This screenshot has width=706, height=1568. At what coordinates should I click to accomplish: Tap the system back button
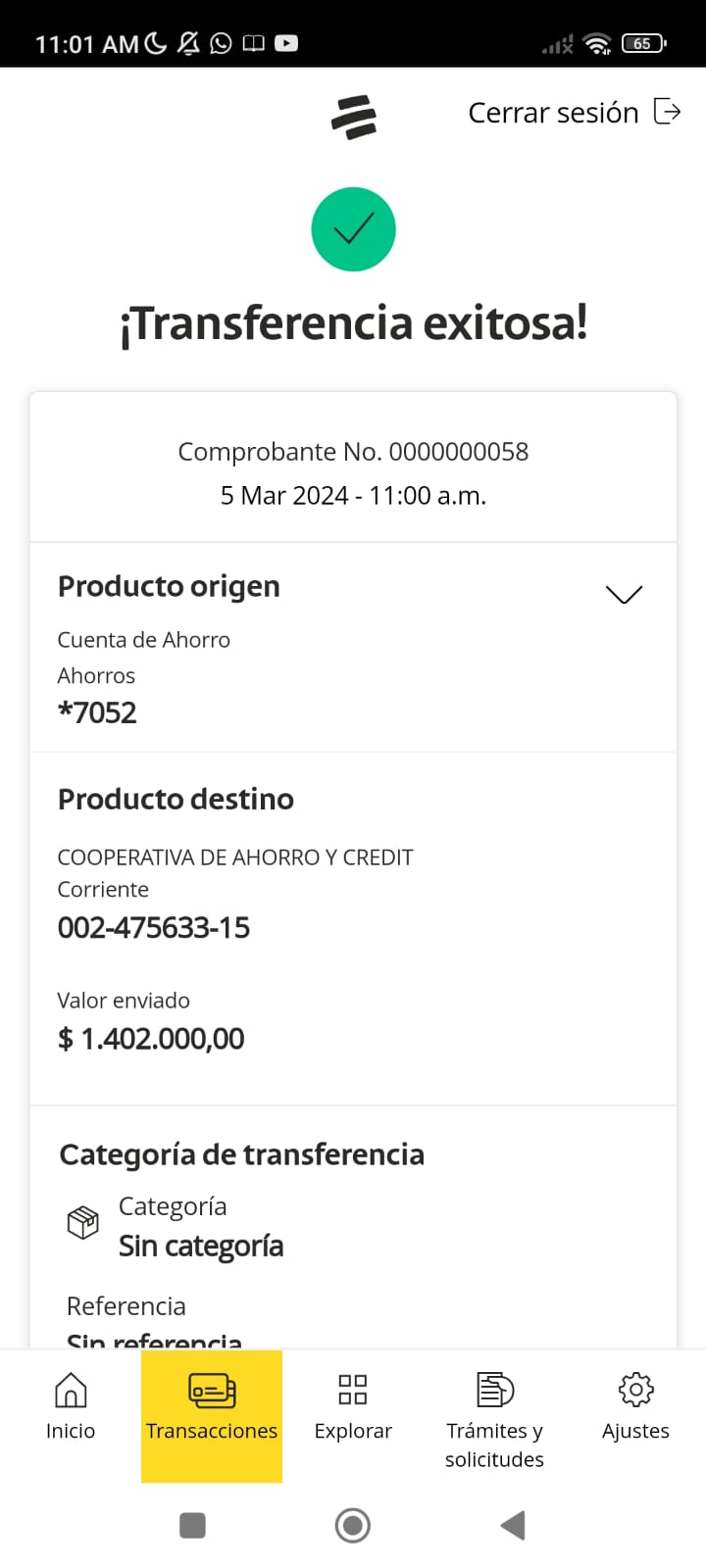point(513,1525)
